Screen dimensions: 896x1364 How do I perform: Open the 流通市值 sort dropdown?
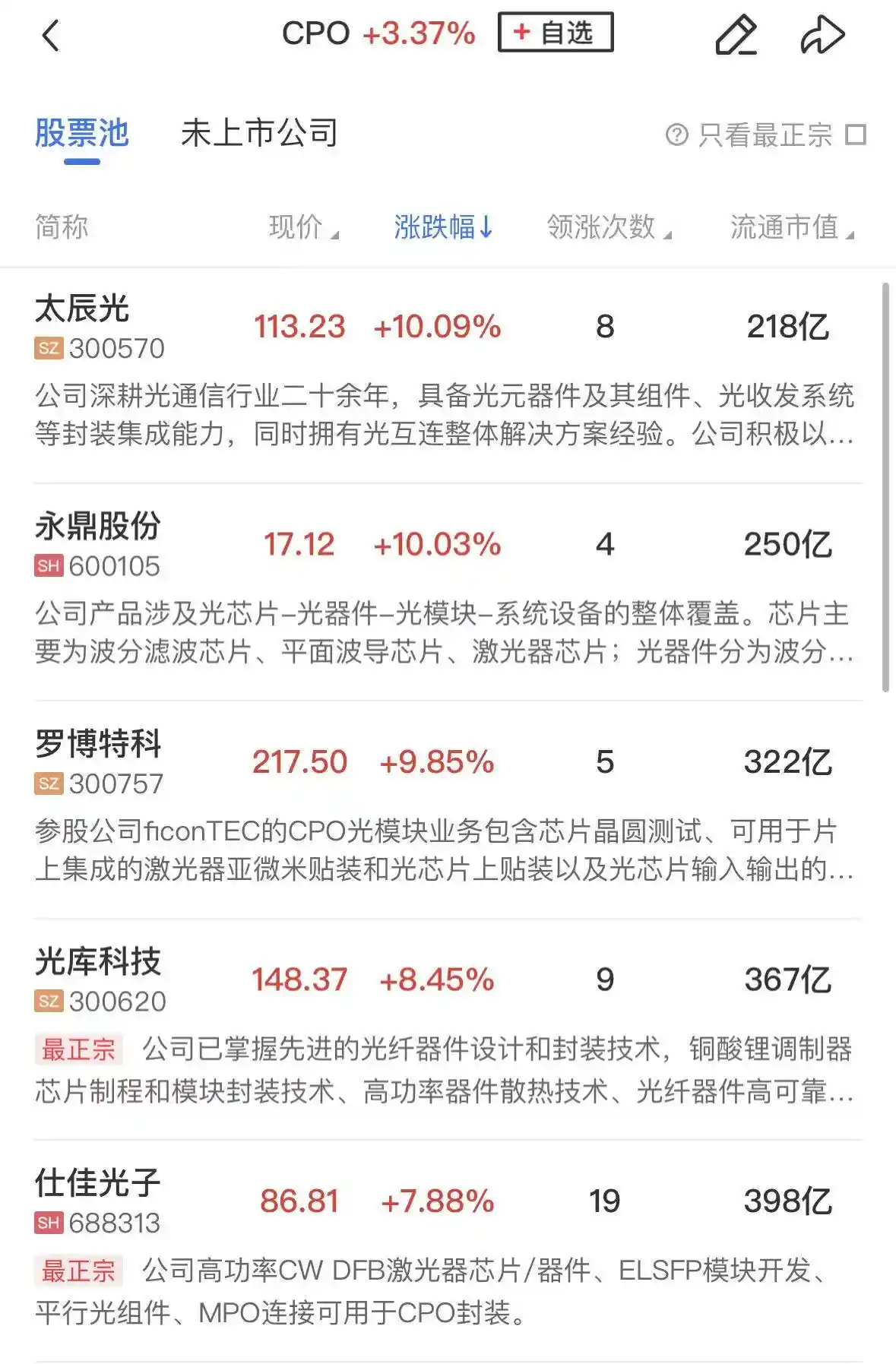pos(788,227)
